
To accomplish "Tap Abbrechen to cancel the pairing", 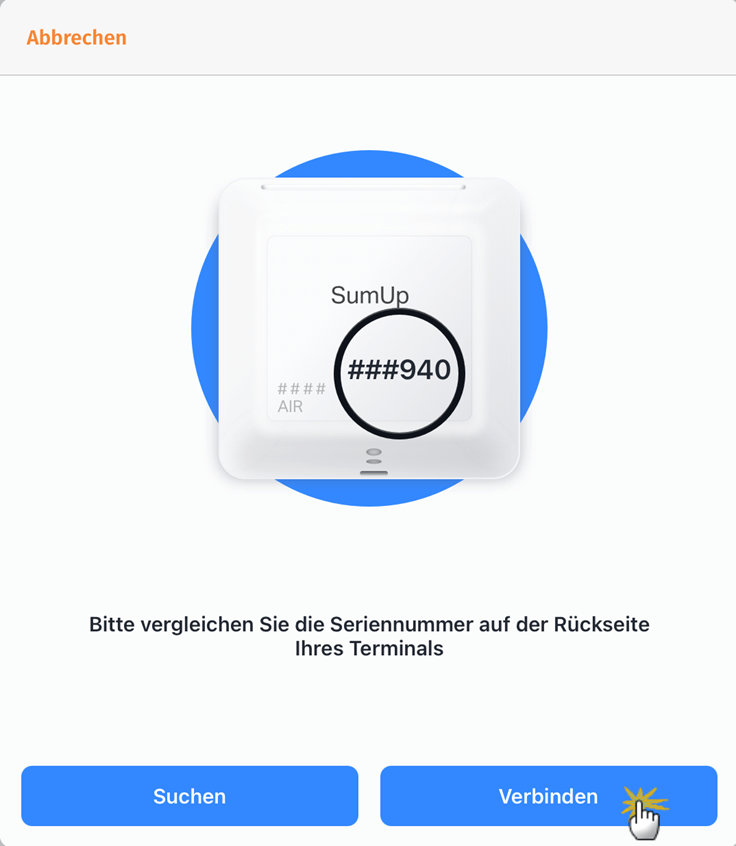I will coord(76,38).
